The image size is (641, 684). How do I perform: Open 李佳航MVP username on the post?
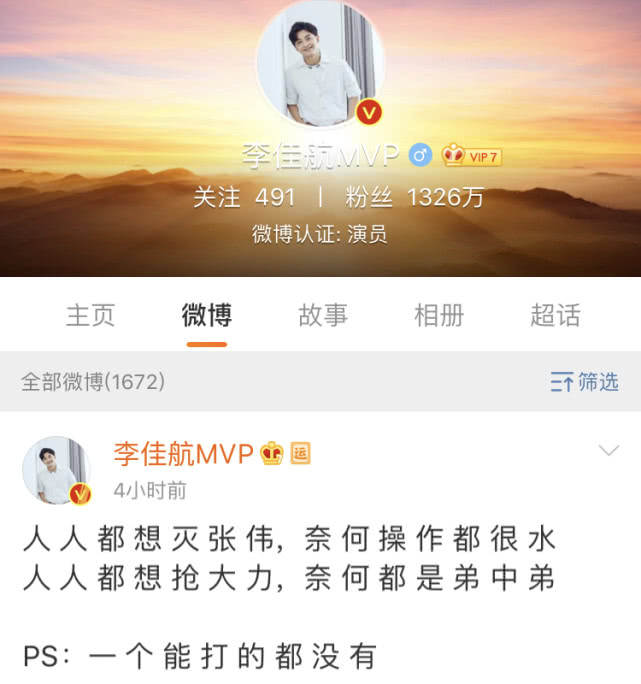182,454
